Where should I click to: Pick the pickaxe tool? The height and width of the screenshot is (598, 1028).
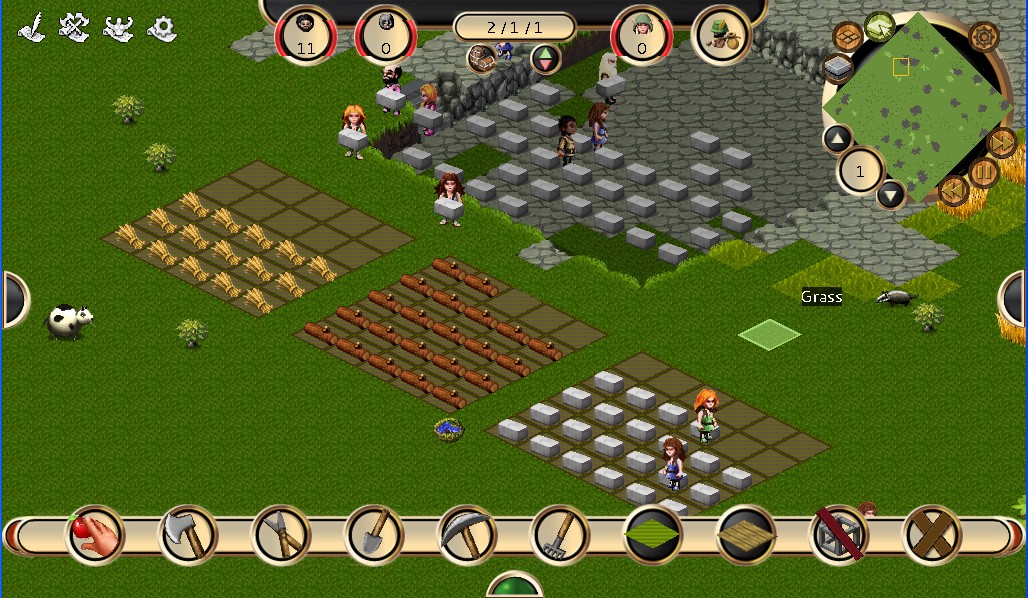coord(466,534)
